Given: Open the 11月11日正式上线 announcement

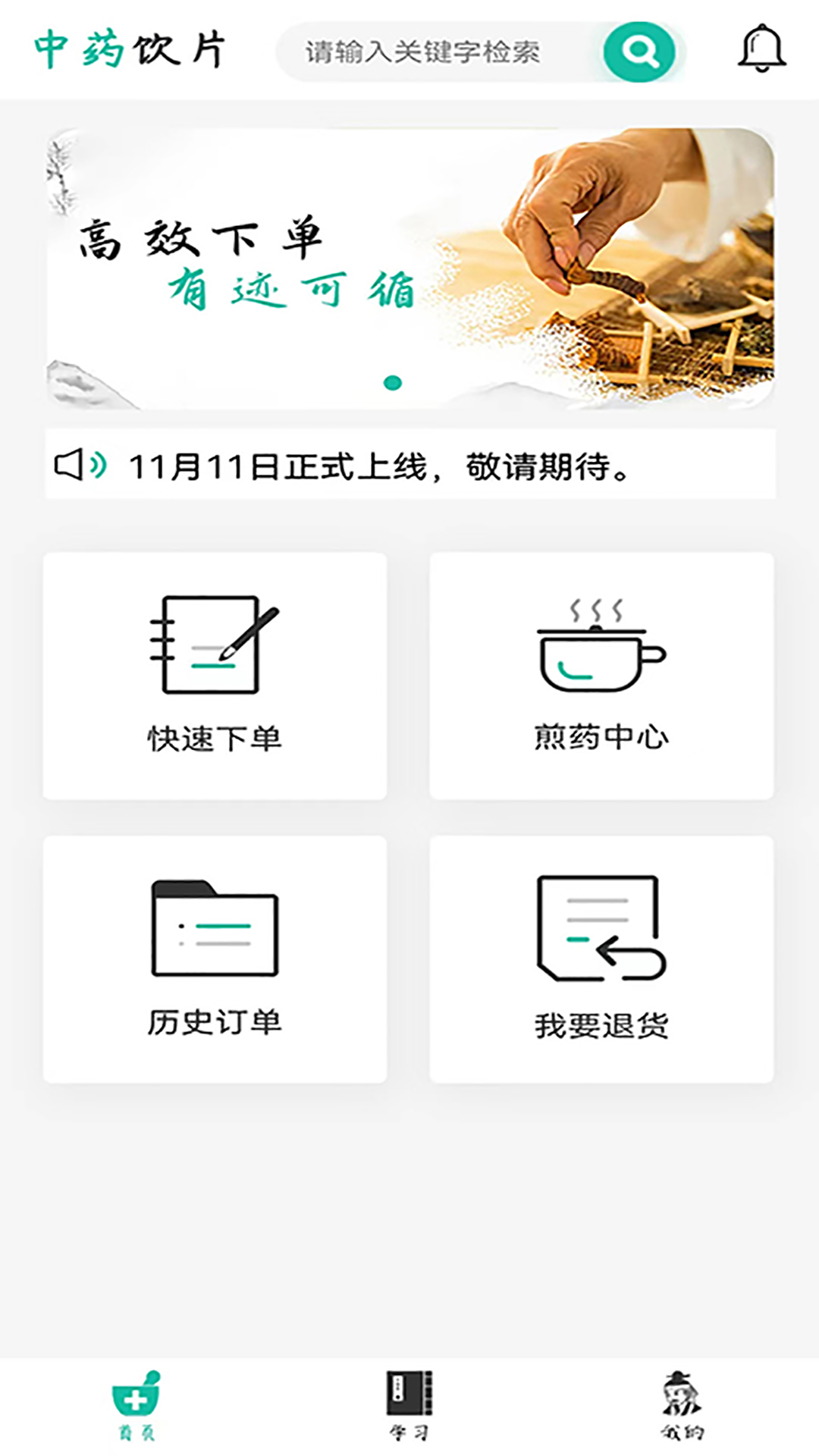Looking at the screenshot, I should (410, 464).
